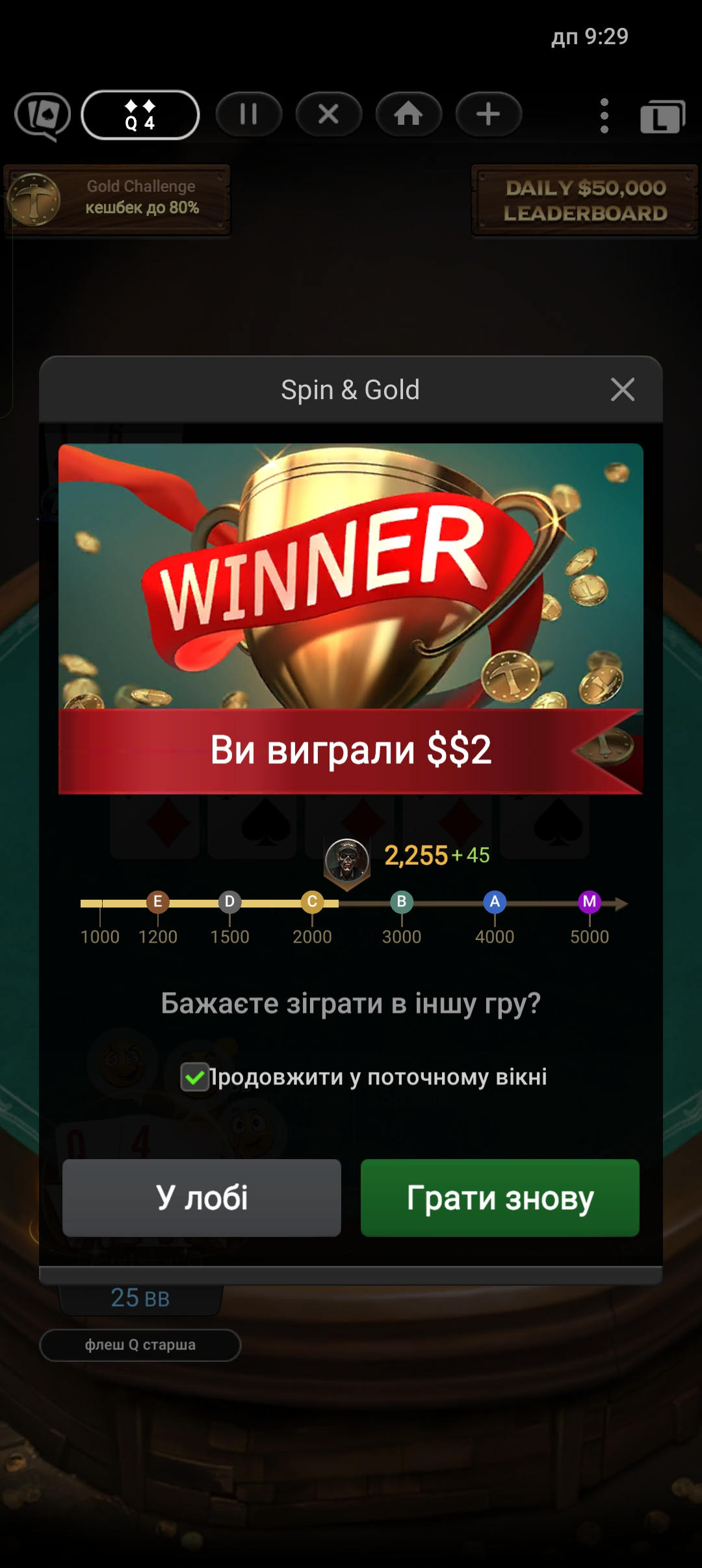Tap the pause icon in toolbar

(248, 114)
